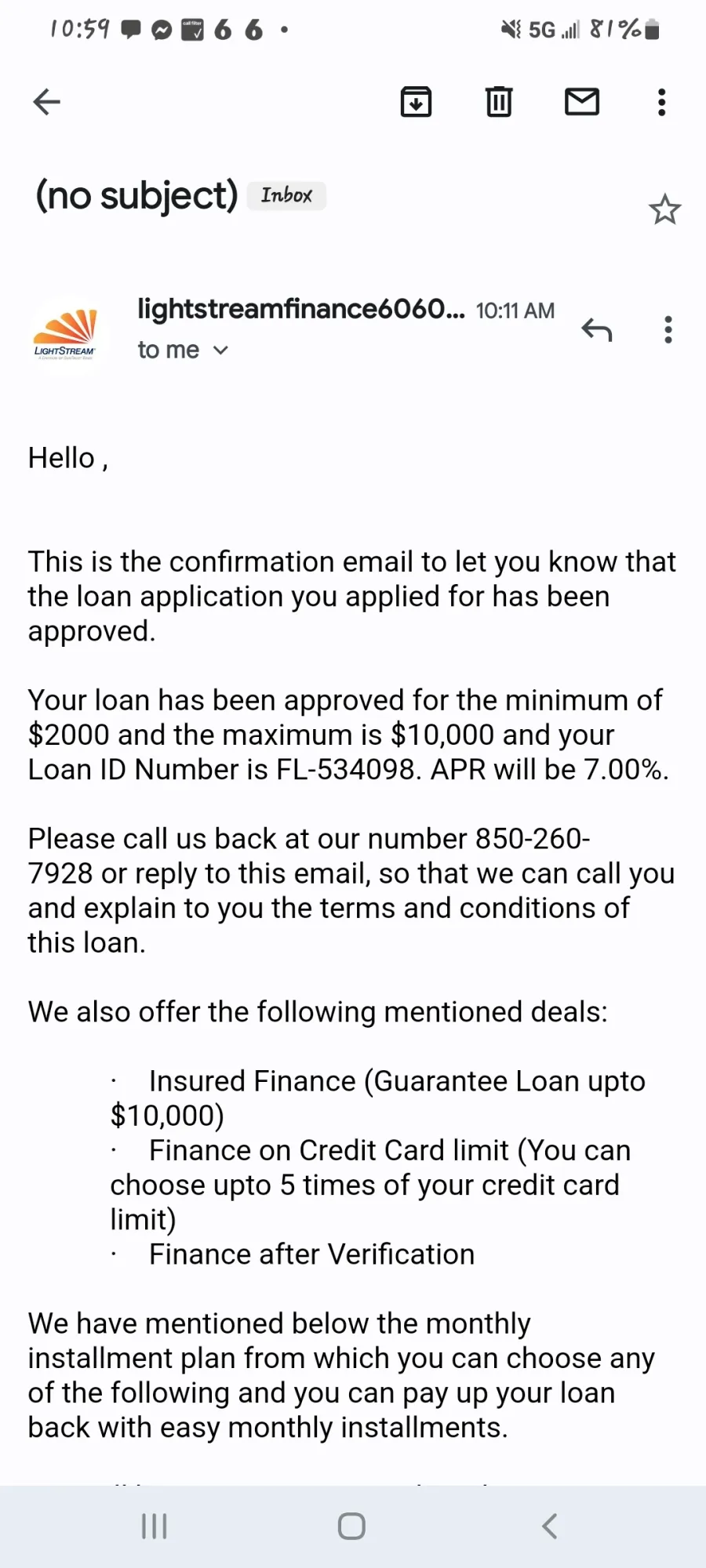Mark the email as unread
This screenshot has height=1568, width=706.
[582, 102]
